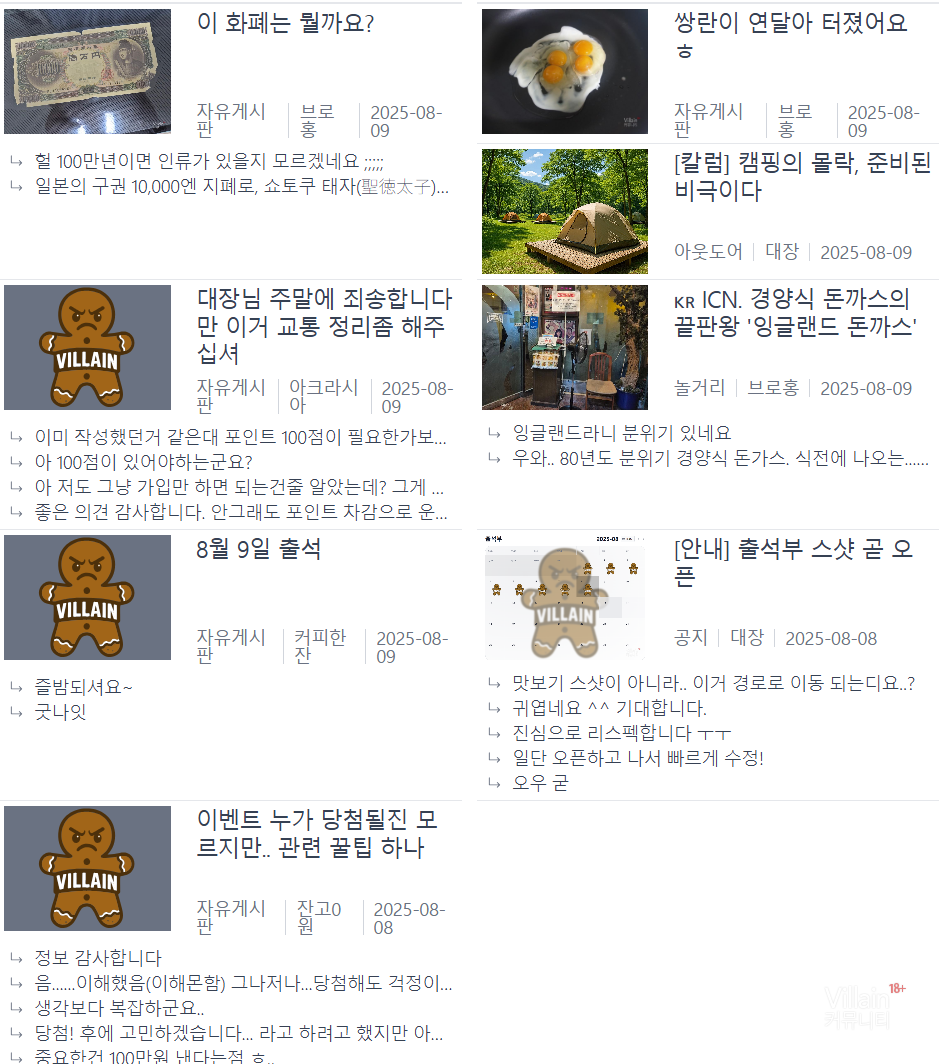Tap the old banknote thumbnail image

[87, 72]
